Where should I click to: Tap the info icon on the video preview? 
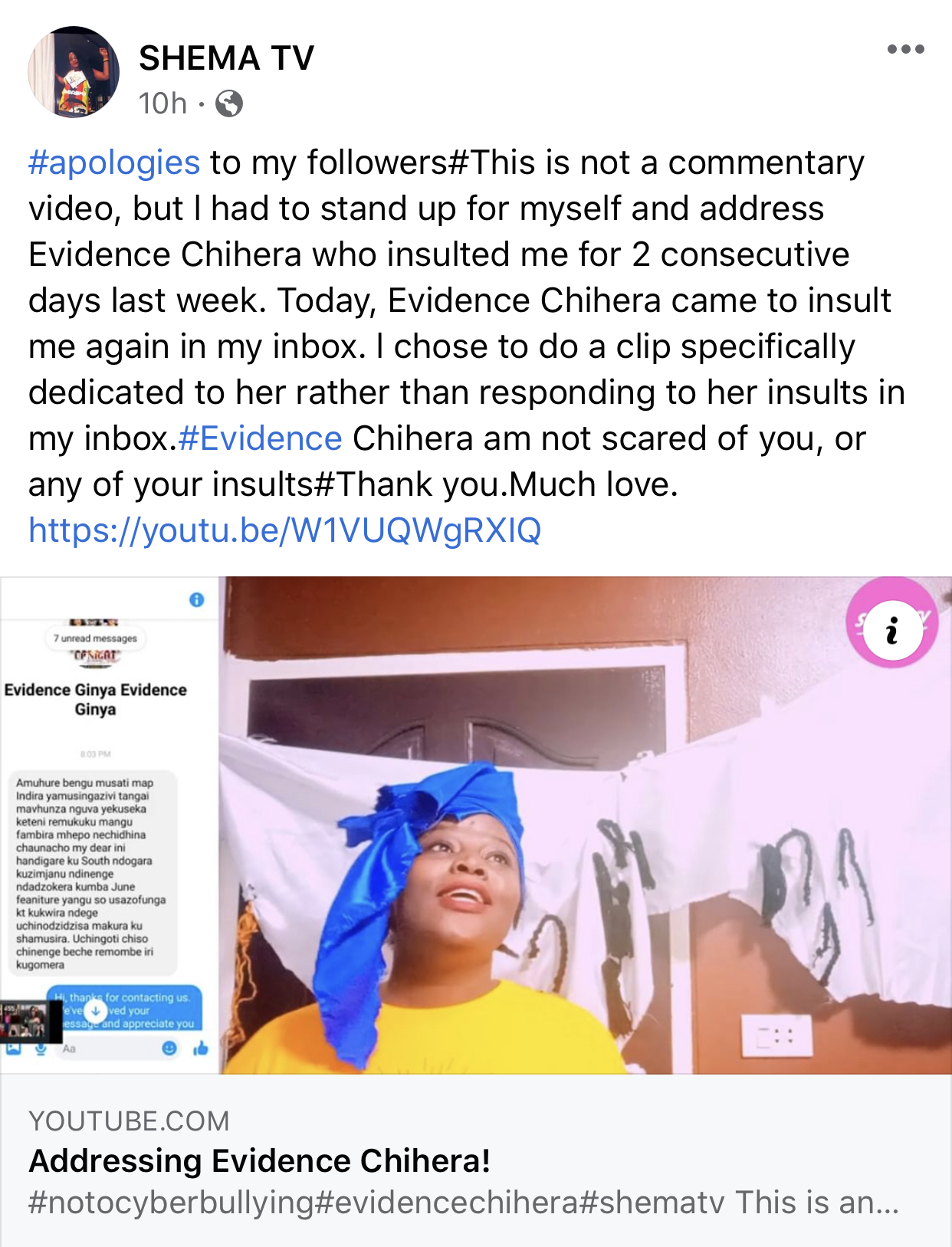pyautogui.click(x=891, y=632)
